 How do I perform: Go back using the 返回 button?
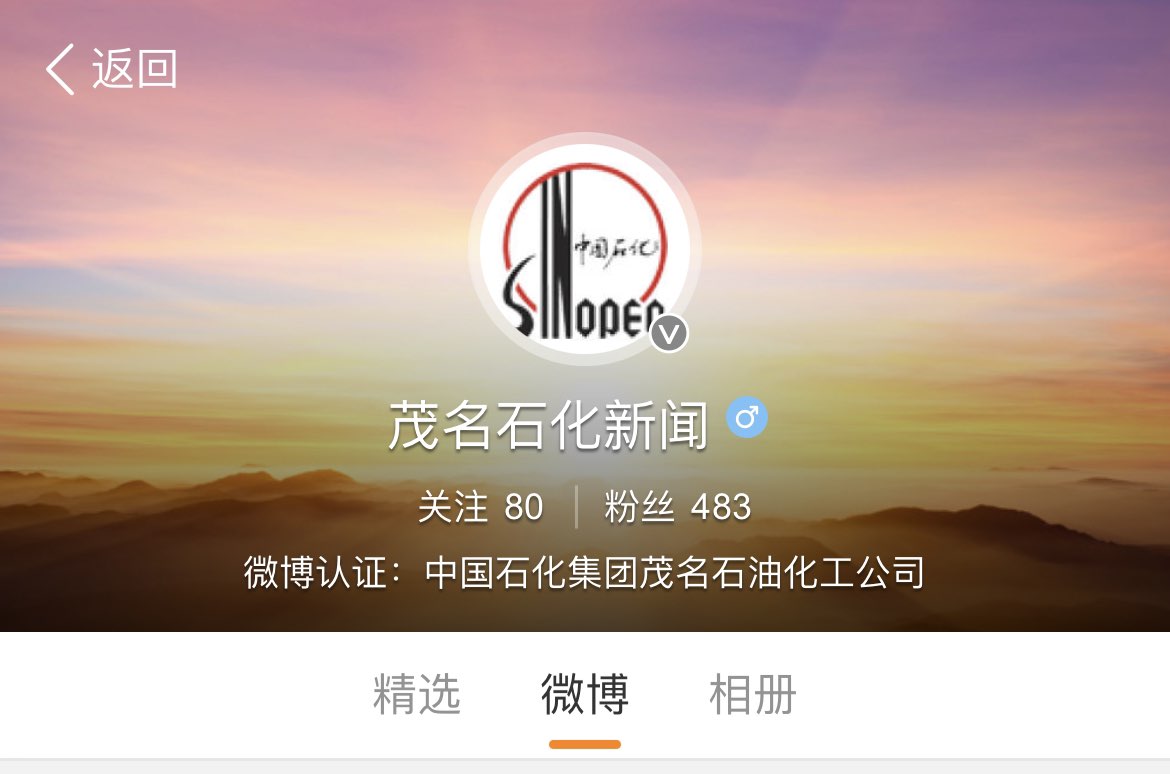point(111,70)
